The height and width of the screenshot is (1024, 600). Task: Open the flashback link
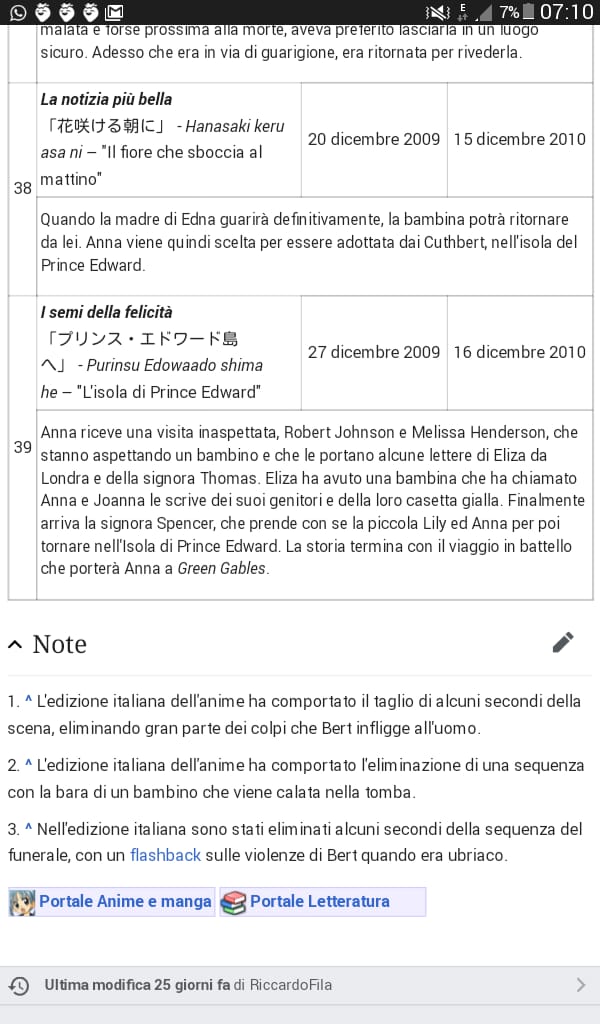point(165,855)
